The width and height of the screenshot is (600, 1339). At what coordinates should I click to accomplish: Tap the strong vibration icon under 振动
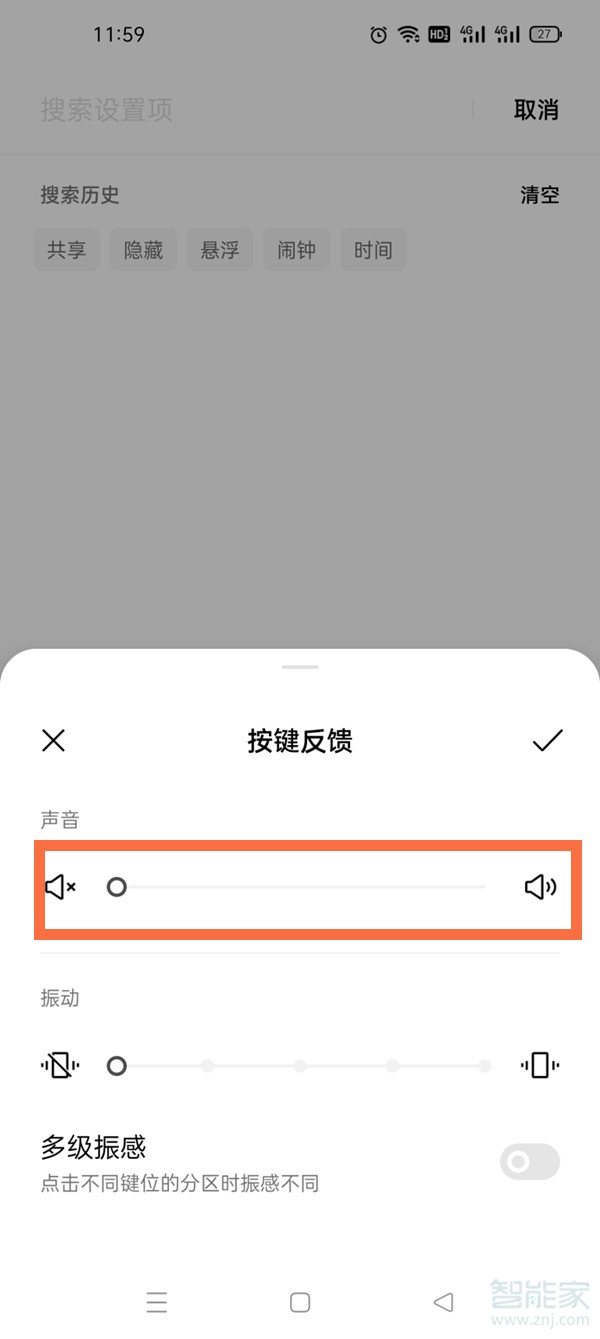[x=540, y=1066]
